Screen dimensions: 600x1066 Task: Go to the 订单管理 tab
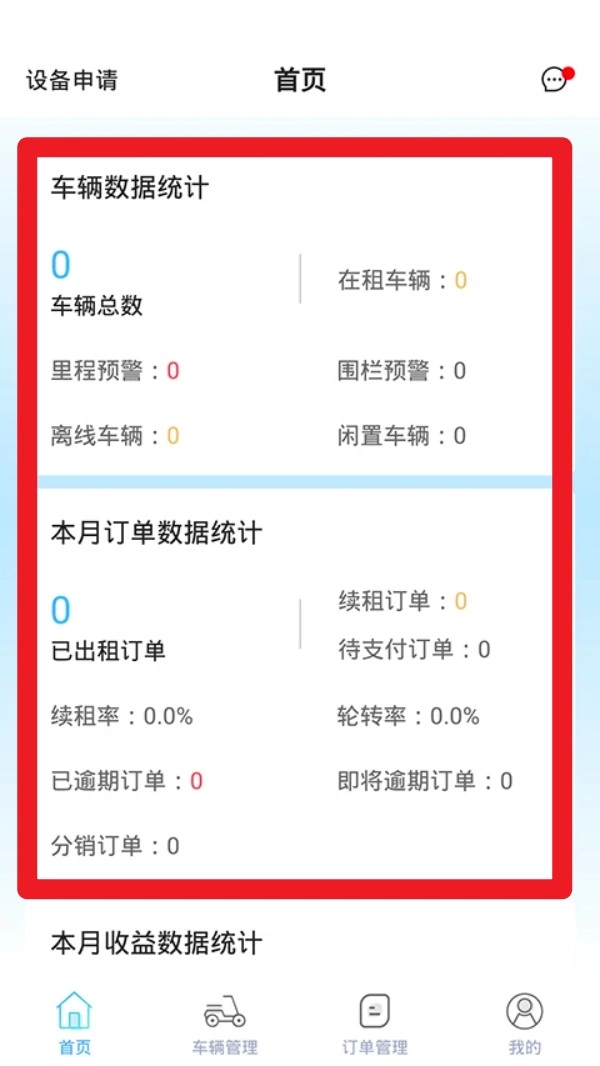pos(375,1022)
